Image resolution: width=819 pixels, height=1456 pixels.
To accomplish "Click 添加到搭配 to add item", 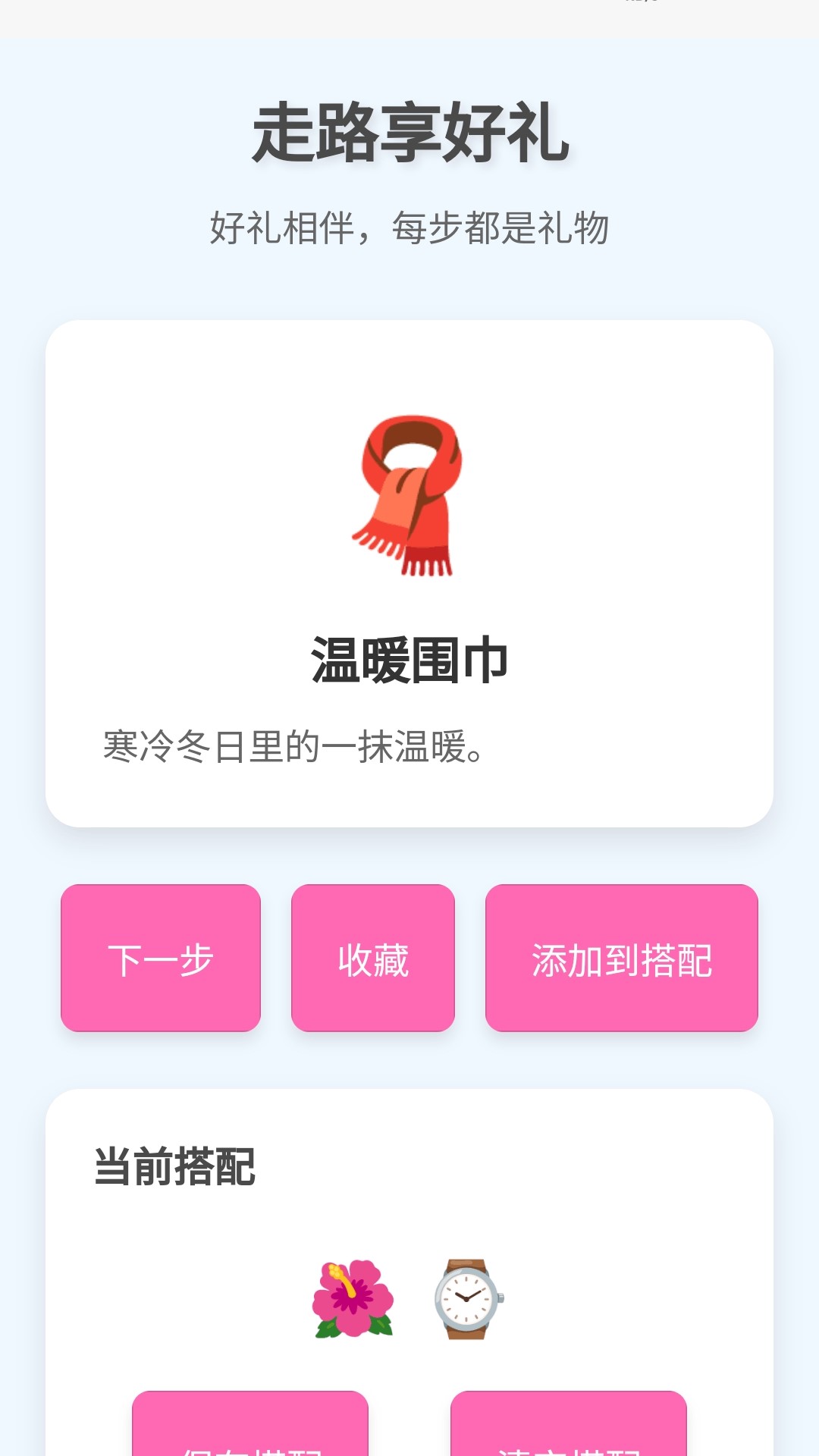I will coord(622,959).
